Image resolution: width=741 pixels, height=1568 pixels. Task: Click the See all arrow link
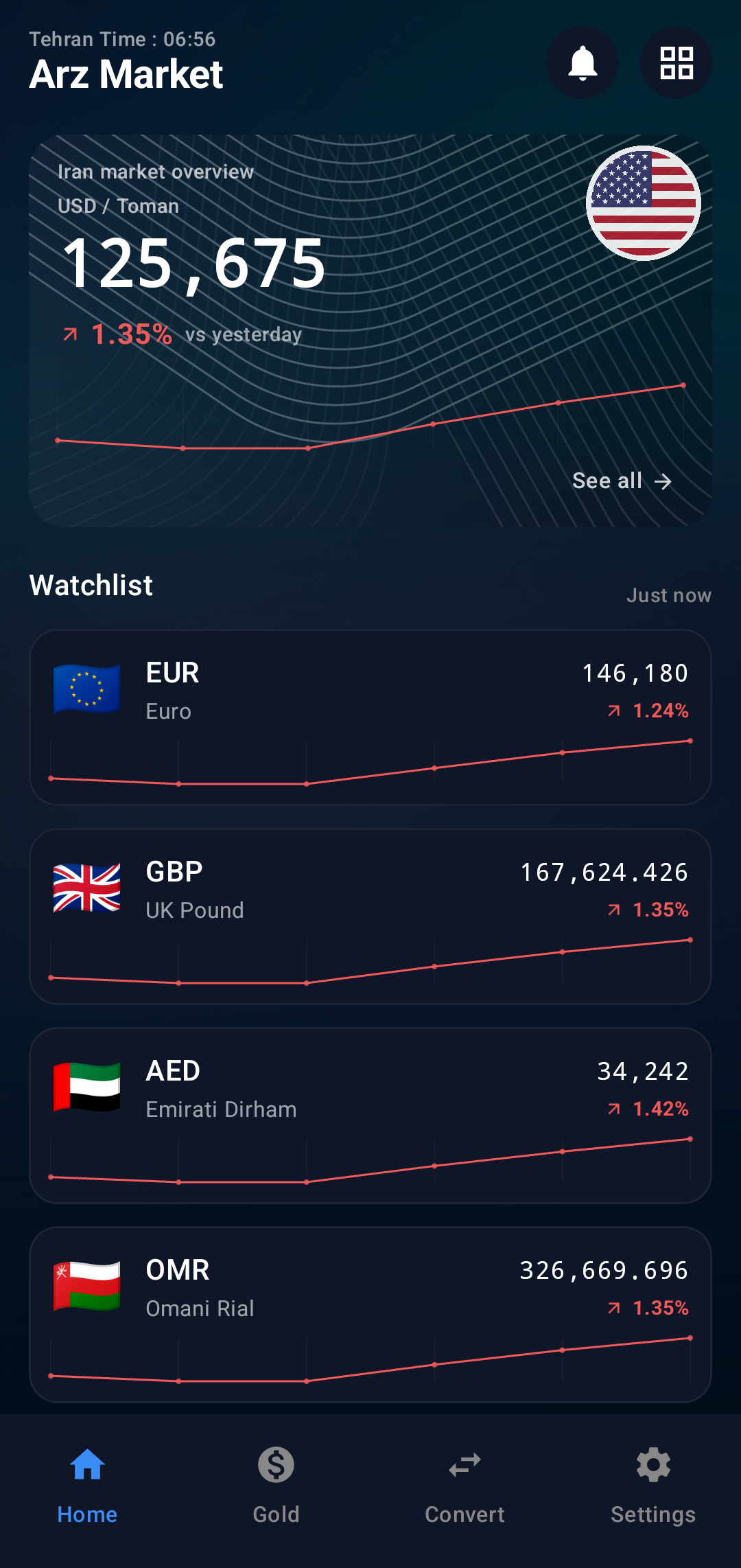[622, 481]
